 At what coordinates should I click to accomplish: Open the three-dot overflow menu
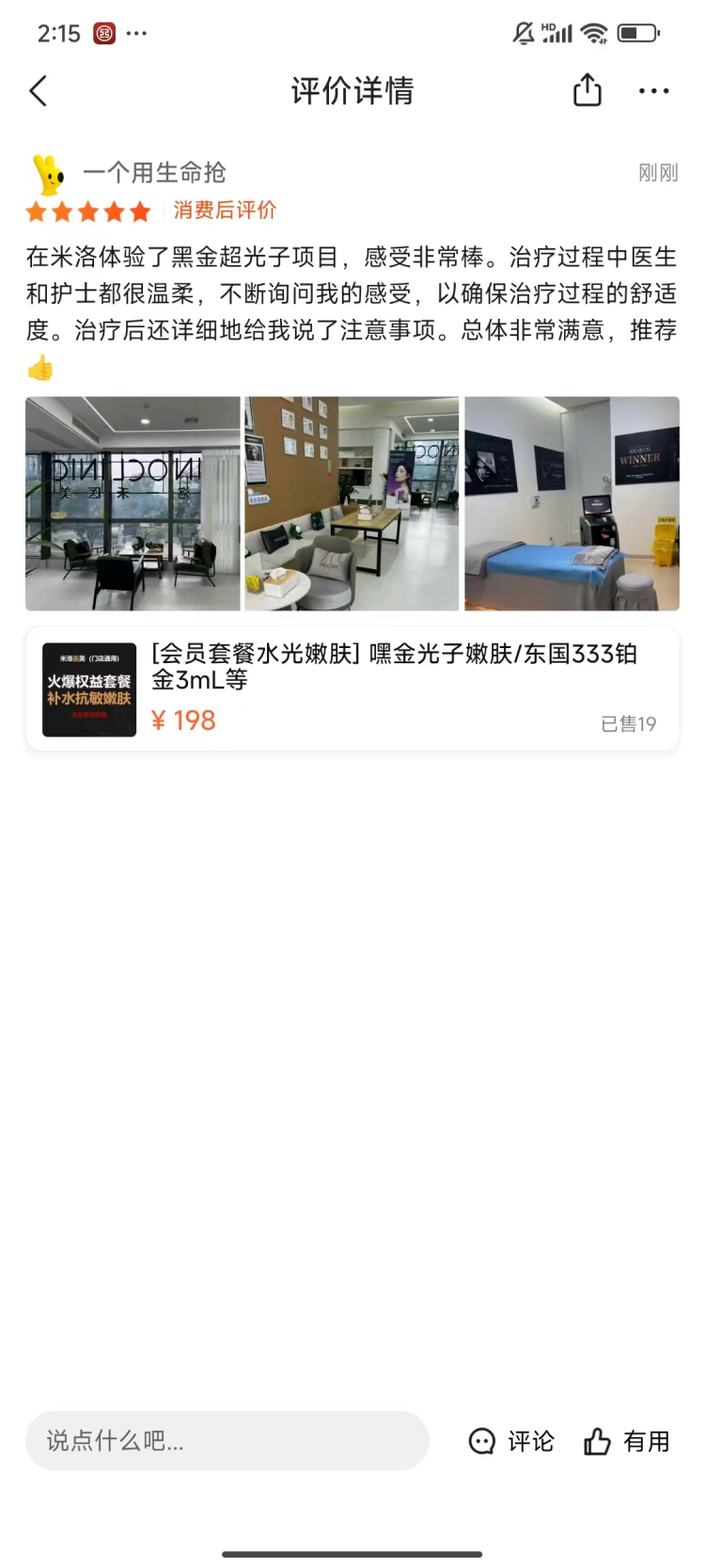point(653,91)
